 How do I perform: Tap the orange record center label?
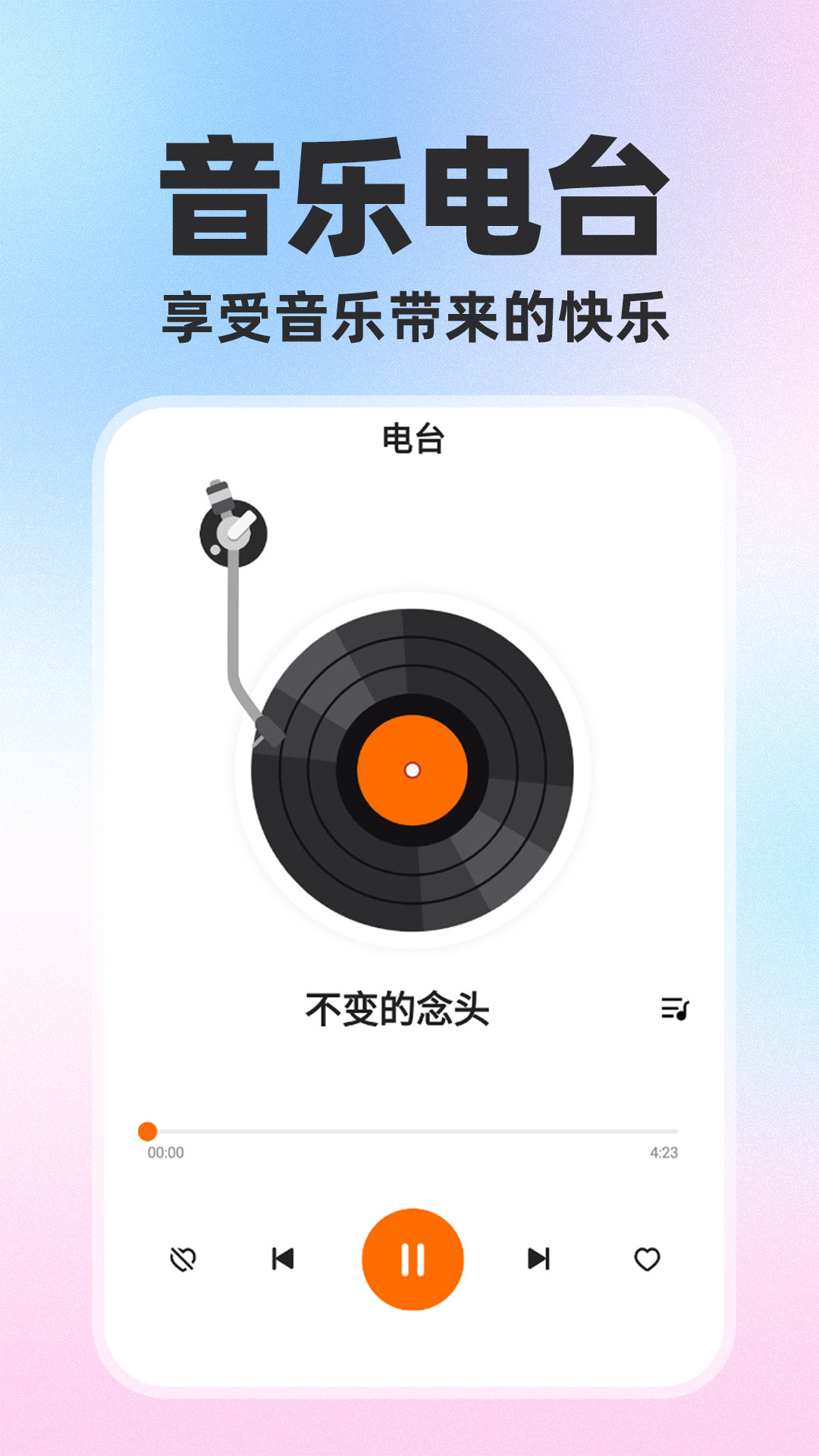pyautogui.click(x=412, y=768)
